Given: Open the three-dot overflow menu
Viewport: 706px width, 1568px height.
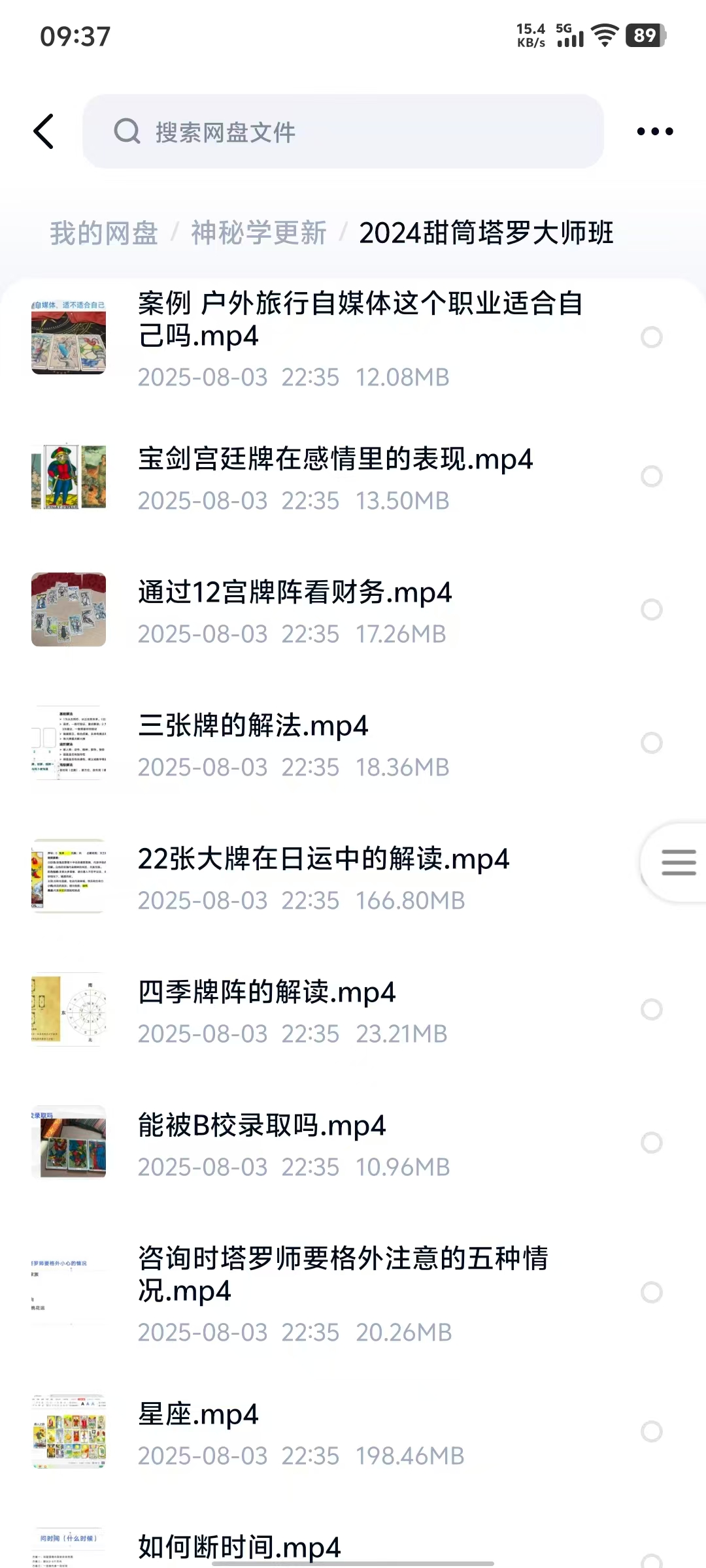Looking at the screenshot, I should [654, 131].
